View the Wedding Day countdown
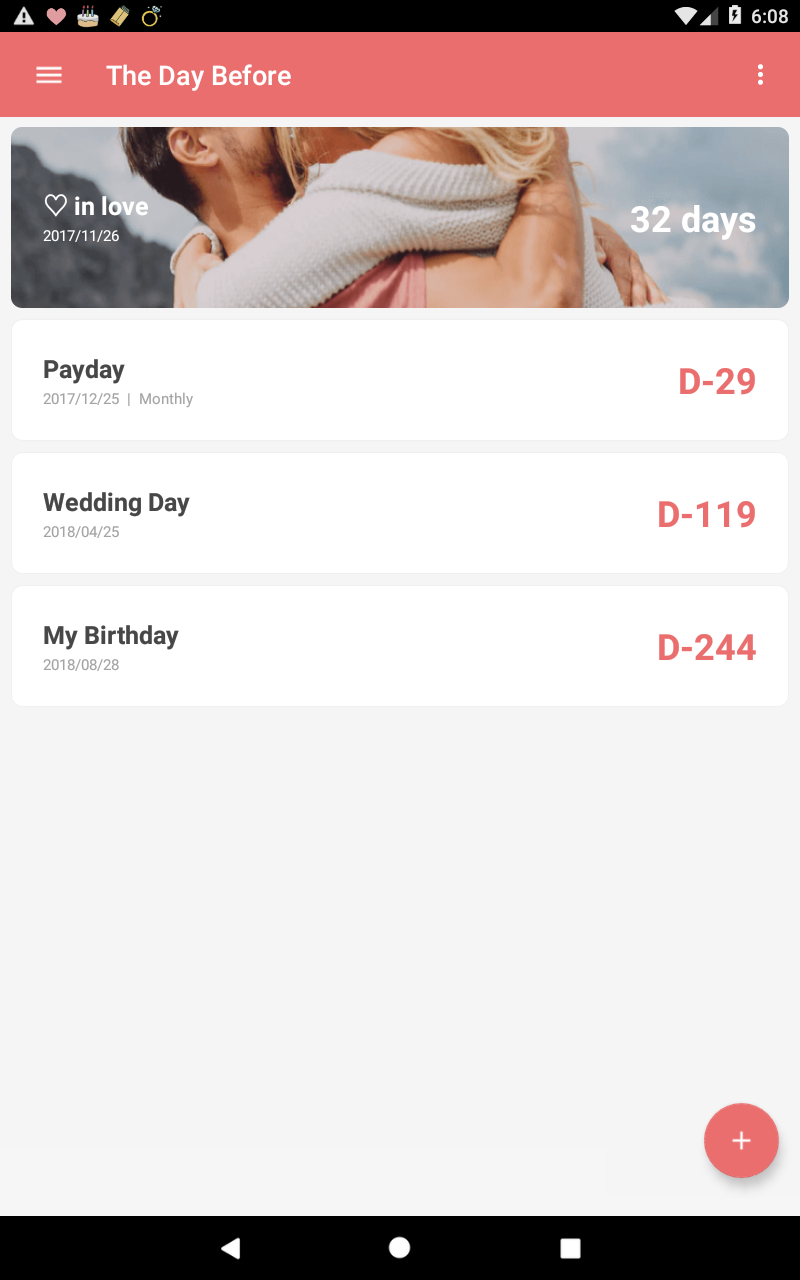The image size is (800, 1280). point(400,513)
